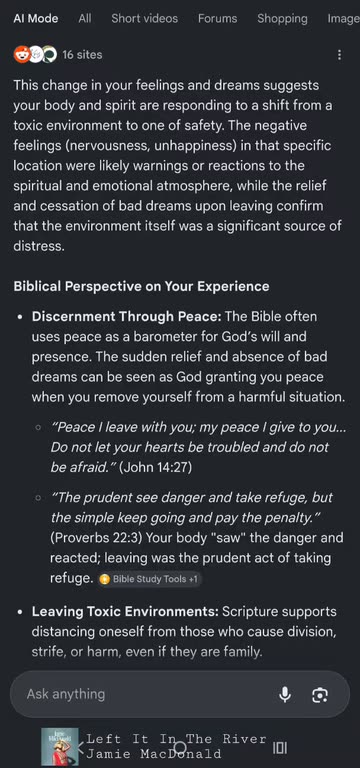
Task: Open the camera lens search icon
Action: coord(320,695)
